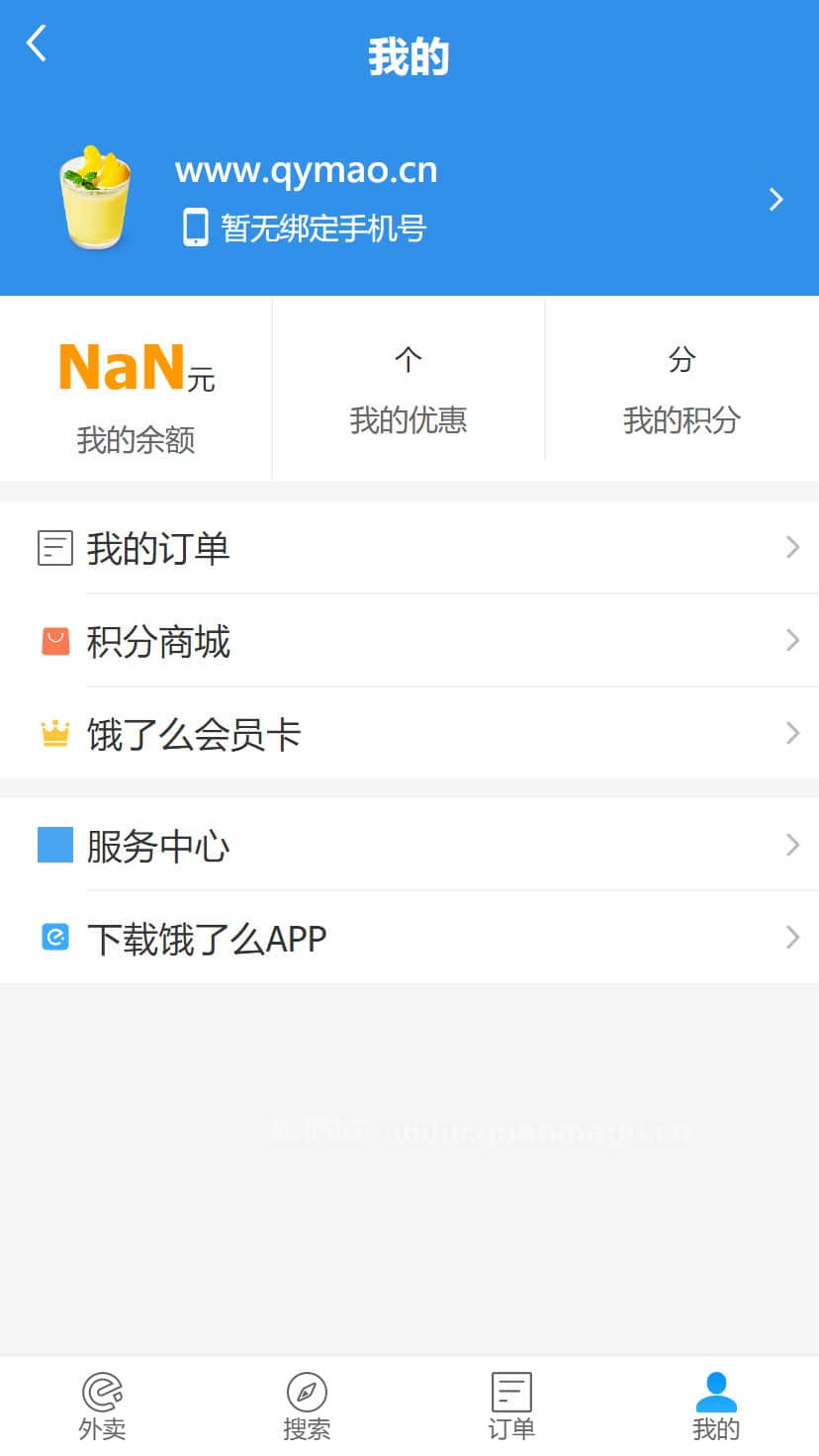Go to 服务中心 service center
Screen dimensions: 819x1456
(x=409, y=846)
